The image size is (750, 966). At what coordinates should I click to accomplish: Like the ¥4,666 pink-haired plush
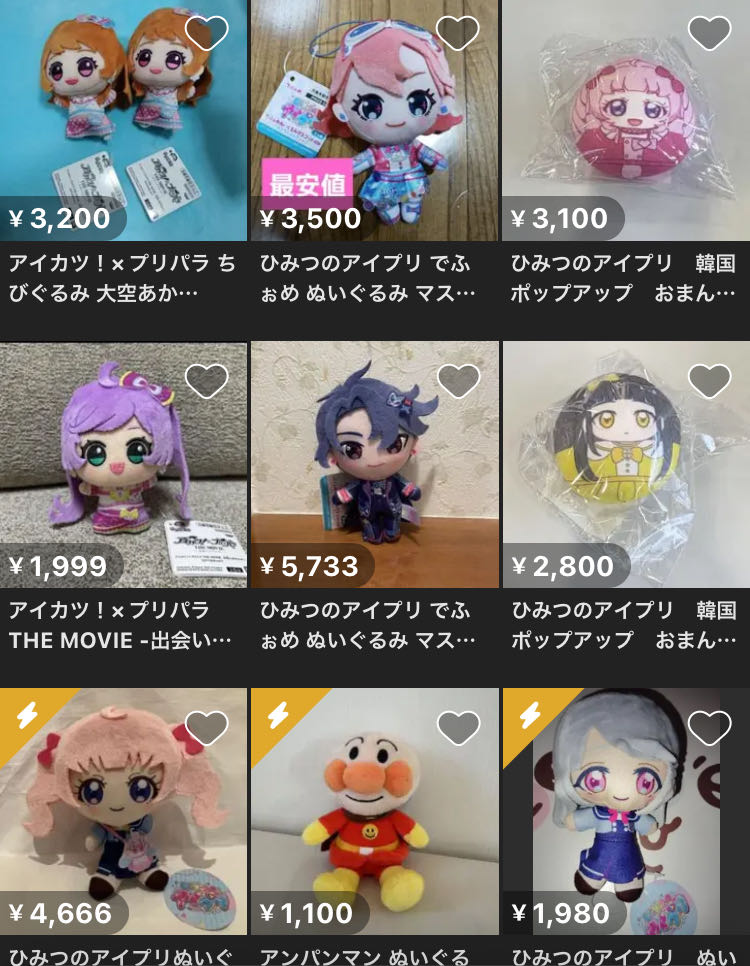[x=207, y=727]
